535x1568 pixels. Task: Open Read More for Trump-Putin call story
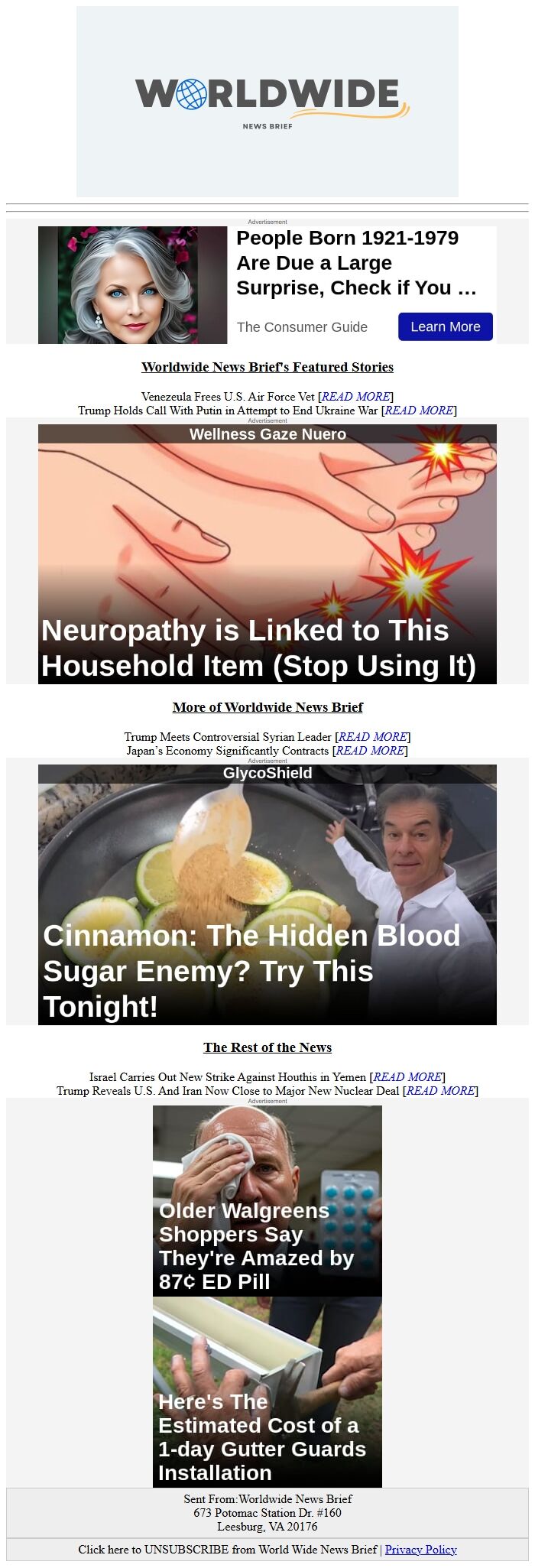pyautogui.click(x=420, y=410)
